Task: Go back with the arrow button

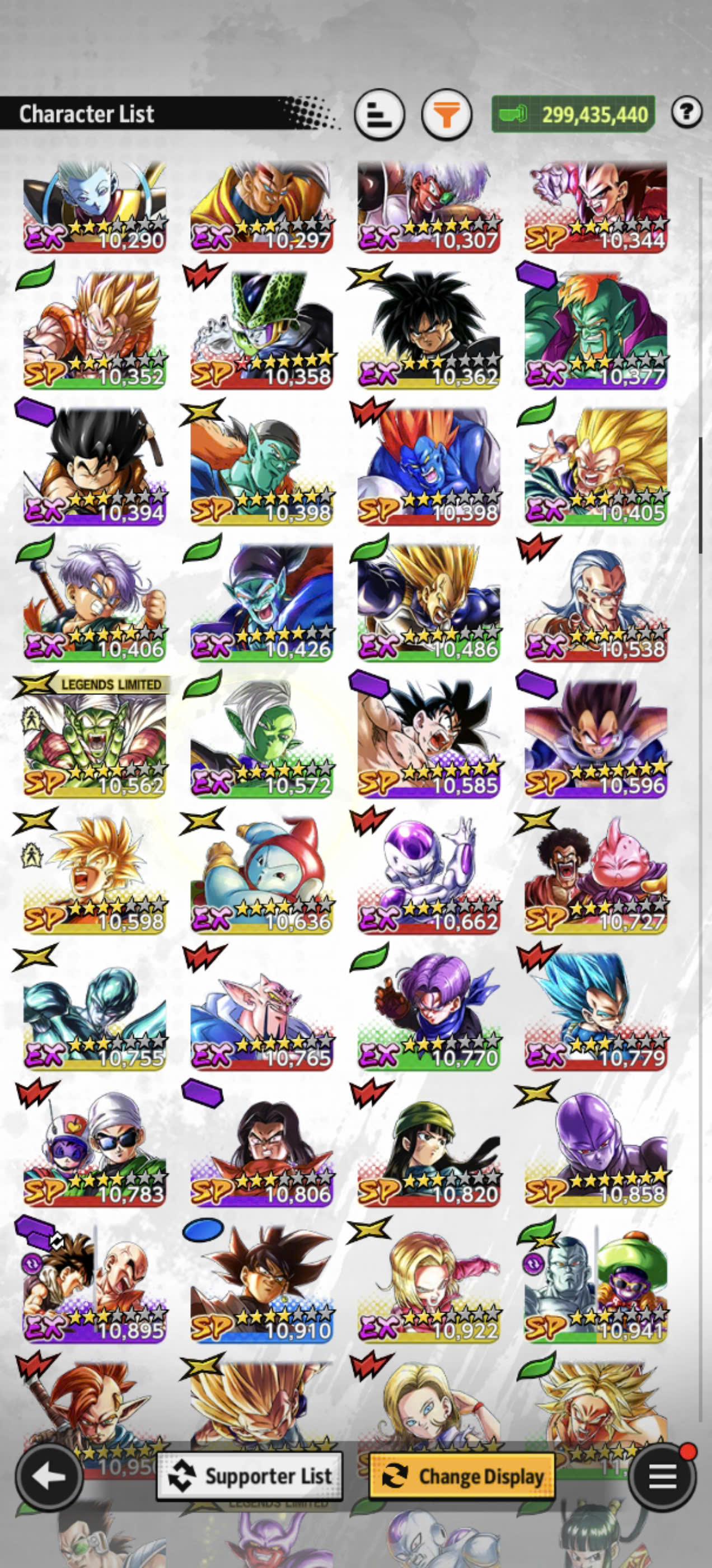Action: 49,1476
